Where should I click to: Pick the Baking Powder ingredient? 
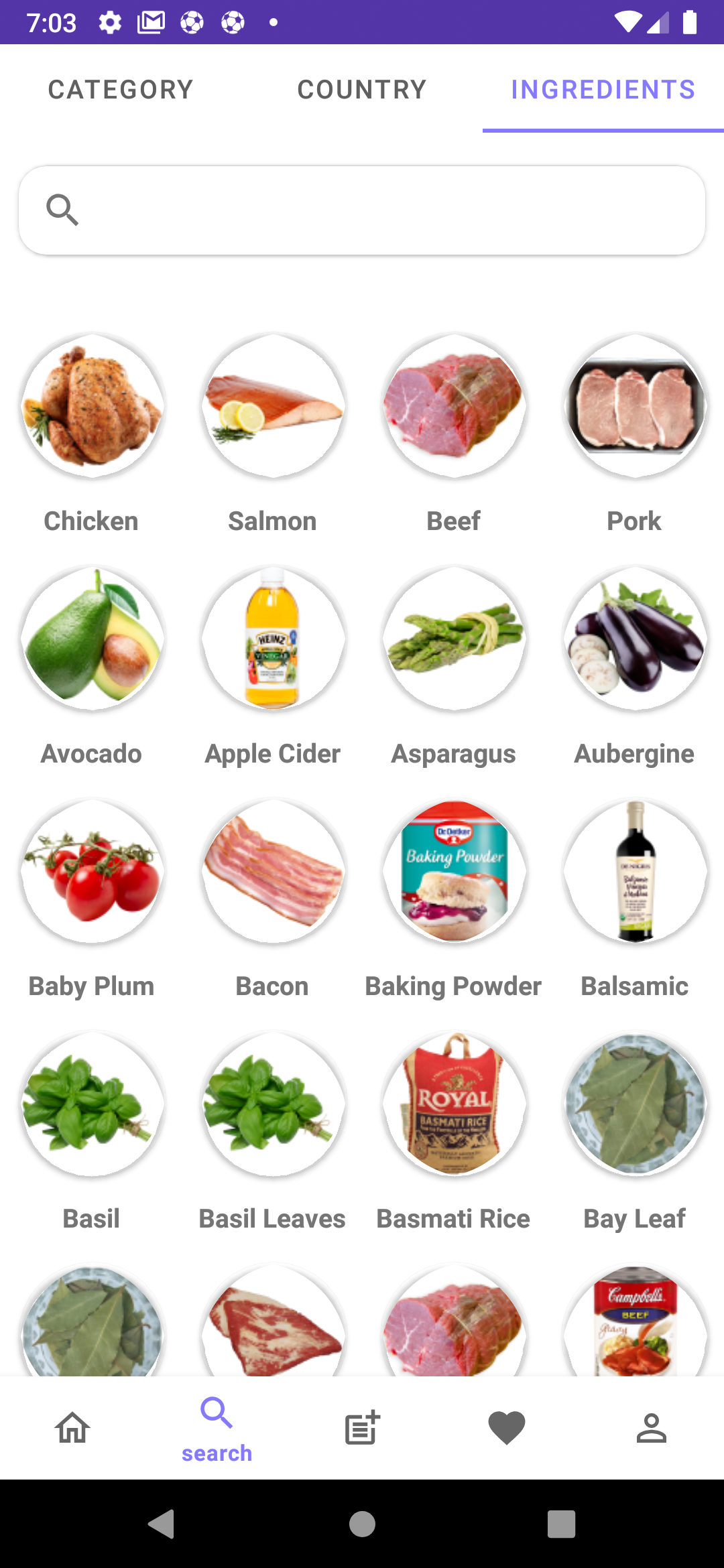(453, 870)
